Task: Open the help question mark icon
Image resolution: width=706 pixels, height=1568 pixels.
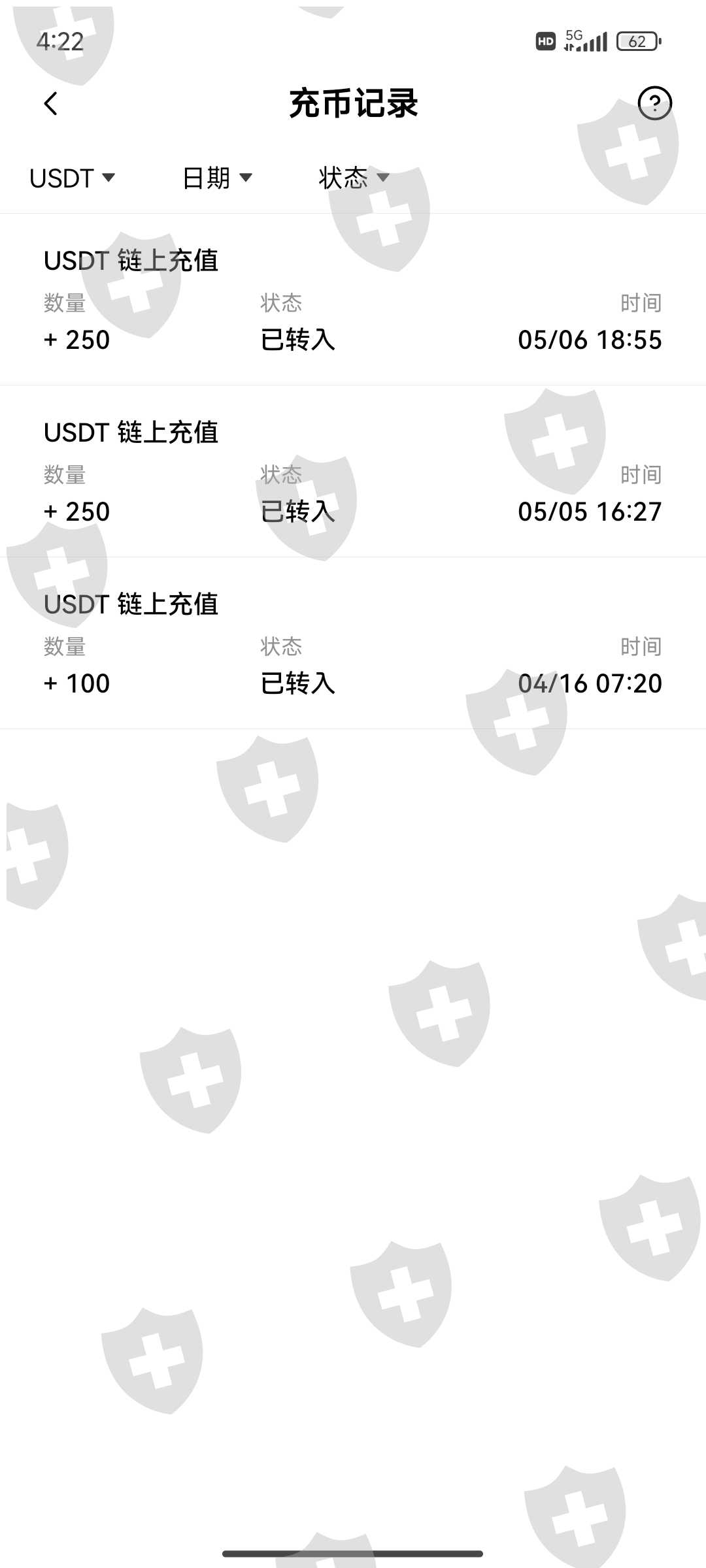Action: [x=654, y=103]
